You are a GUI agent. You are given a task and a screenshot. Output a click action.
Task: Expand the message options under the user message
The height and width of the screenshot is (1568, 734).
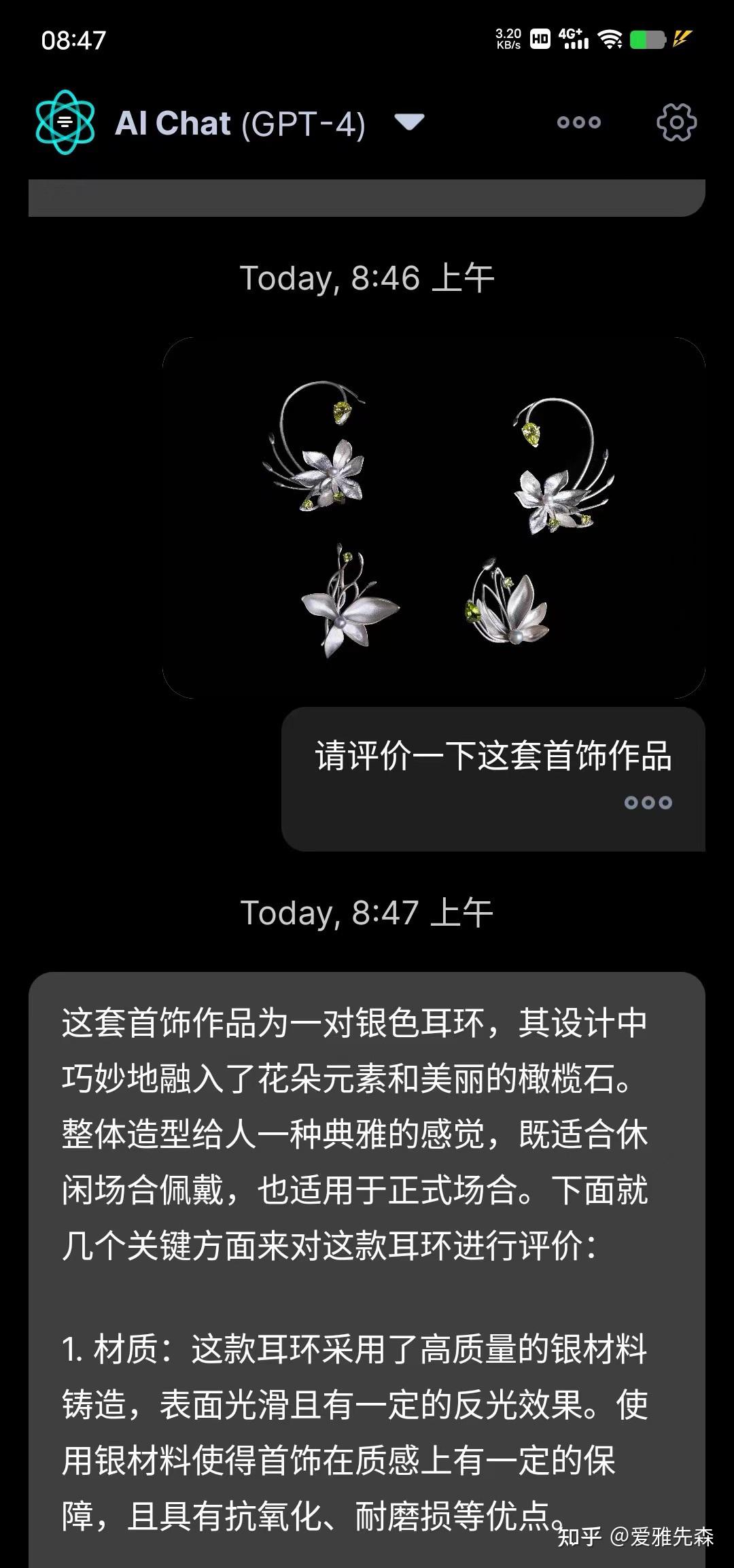point(646,803)
